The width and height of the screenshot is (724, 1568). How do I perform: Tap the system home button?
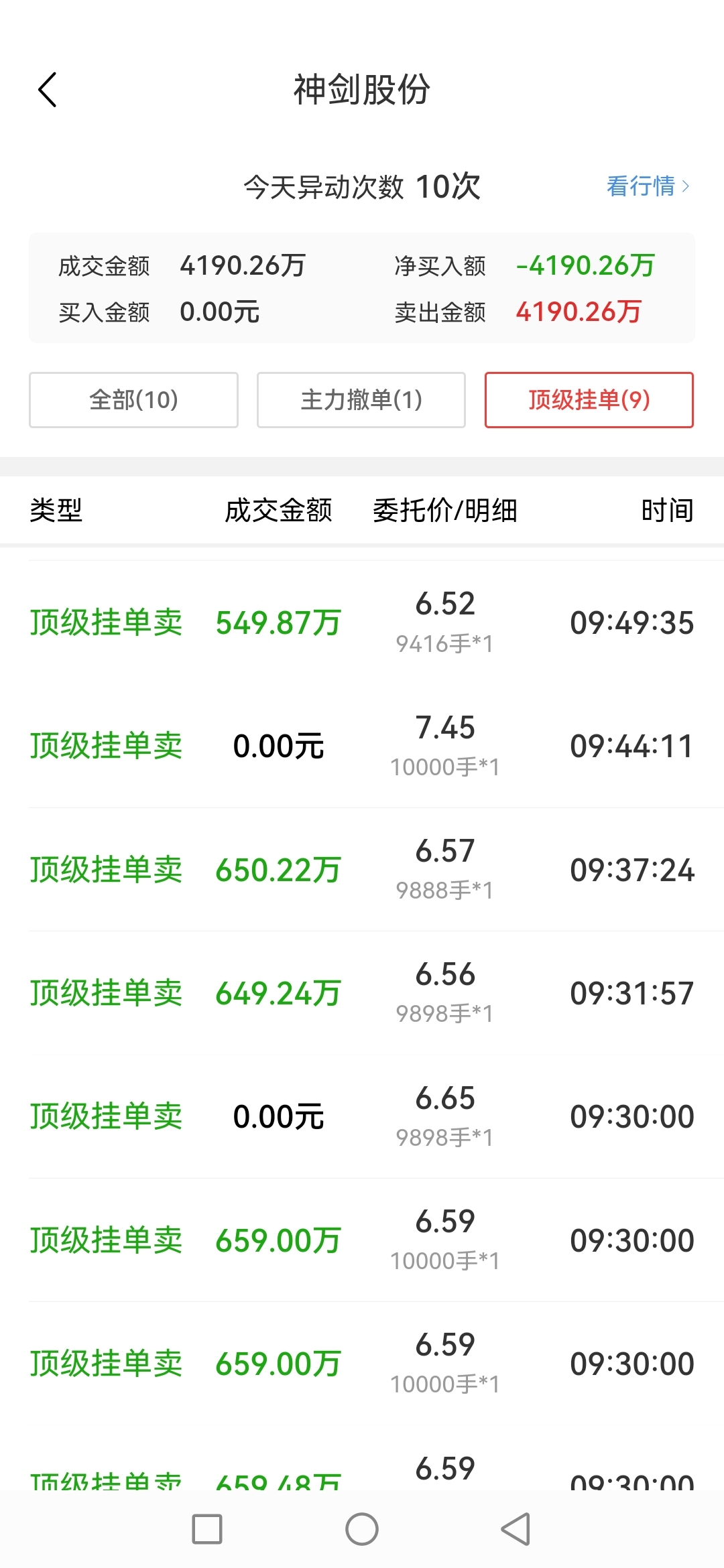click(x=362, y=1529)
